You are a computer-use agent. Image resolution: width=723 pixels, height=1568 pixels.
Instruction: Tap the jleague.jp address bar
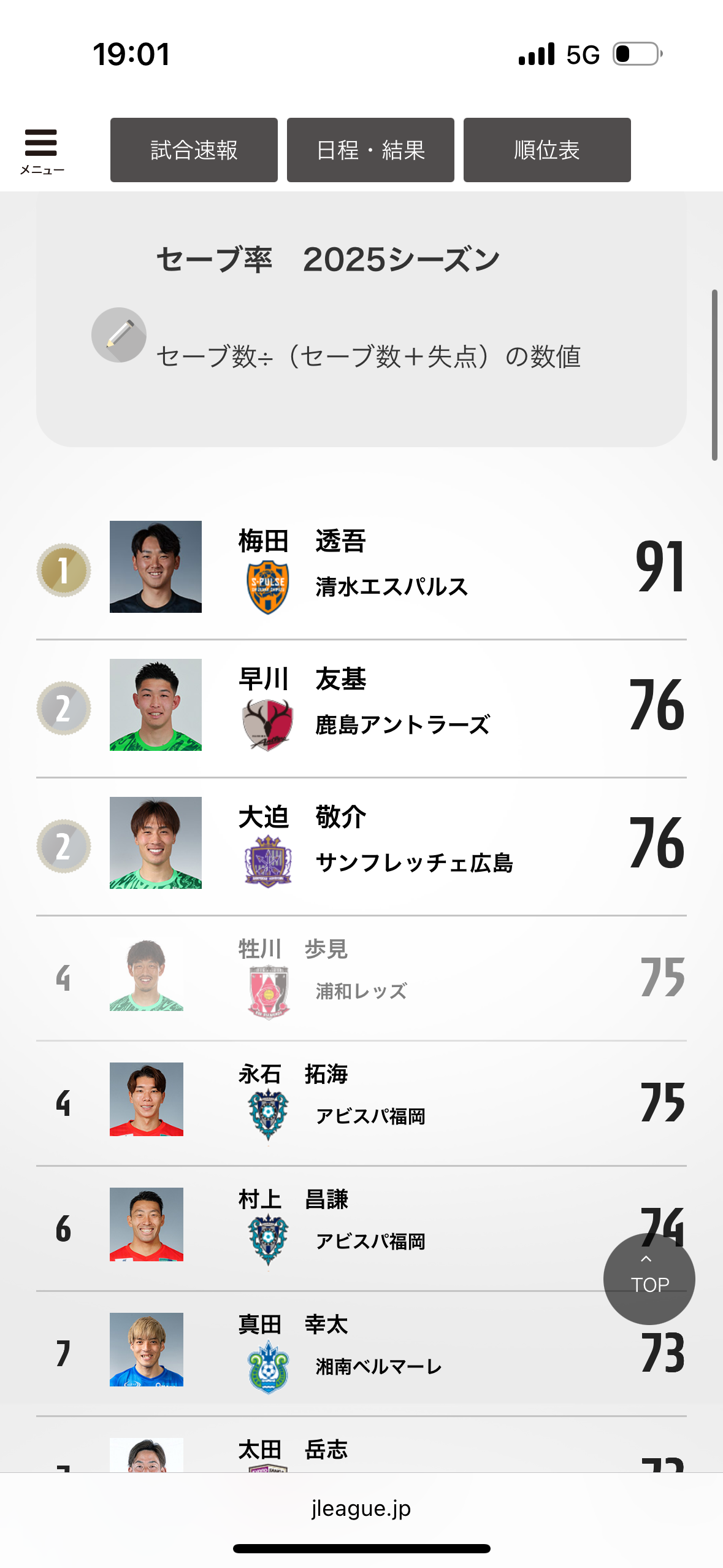tap(361, 1508)
